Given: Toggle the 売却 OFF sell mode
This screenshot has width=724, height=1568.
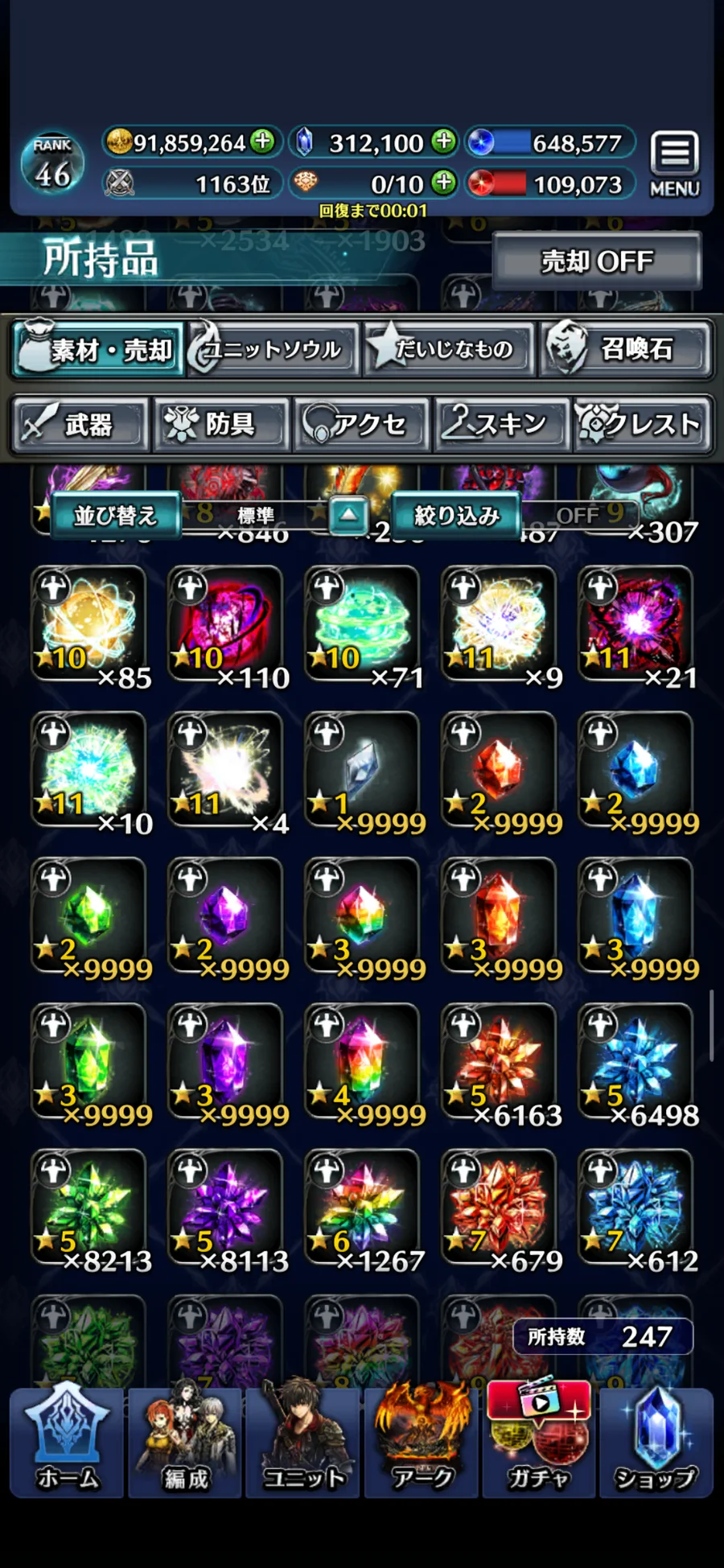Looking at the screenshot, I should coord(596,261).
